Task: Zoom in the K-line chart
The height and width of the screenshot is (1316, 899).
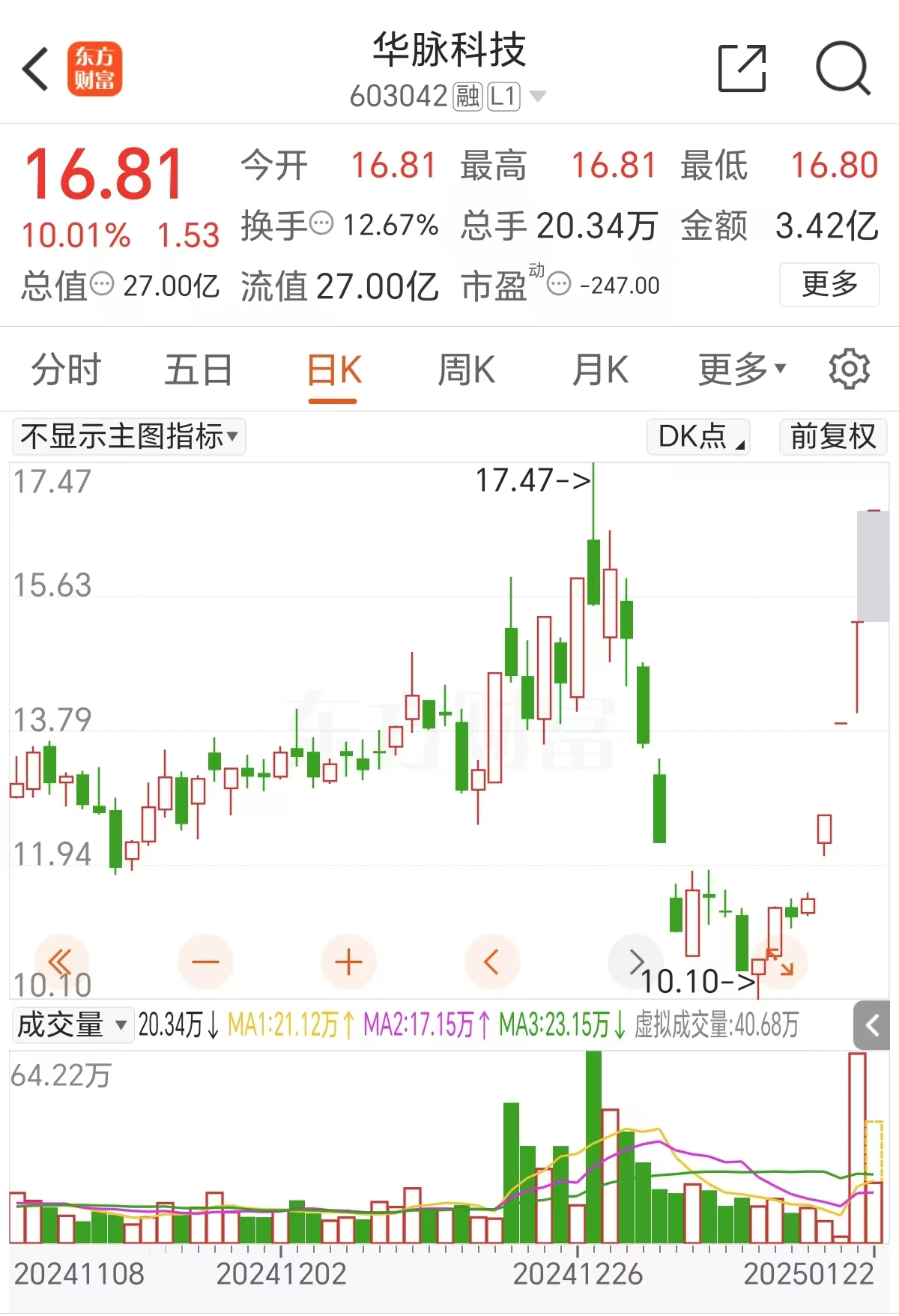Action: click(x=348, y=962)
